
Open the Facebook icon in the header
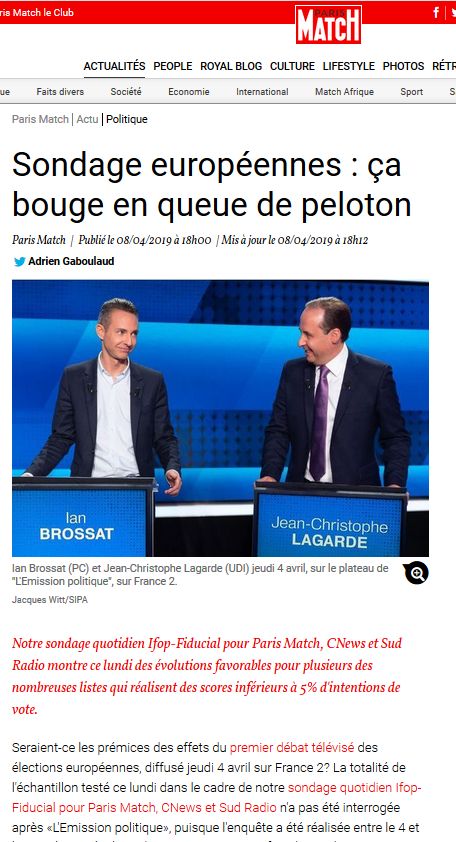tap(436, 12)
